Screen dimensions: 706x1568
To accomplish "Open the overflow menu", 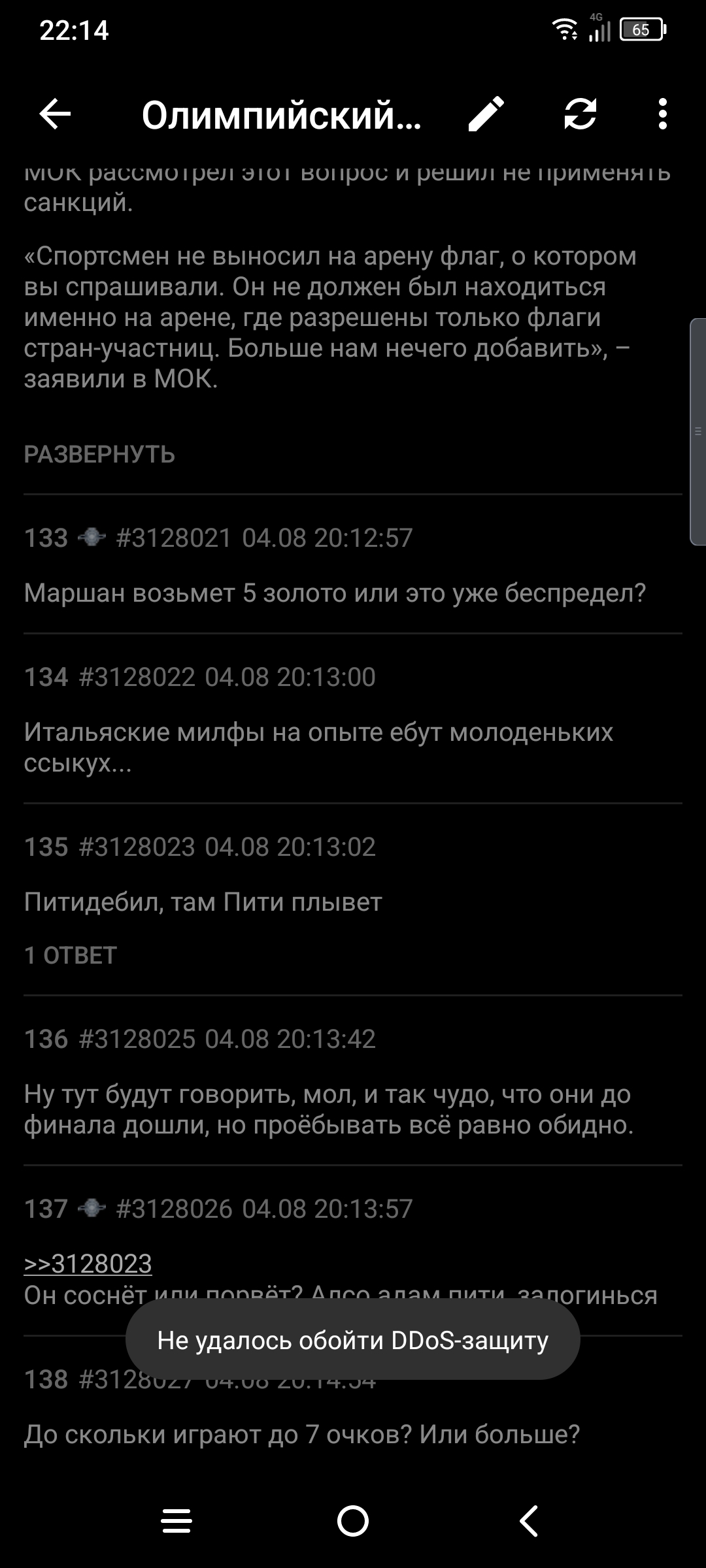I will point(662,114).
